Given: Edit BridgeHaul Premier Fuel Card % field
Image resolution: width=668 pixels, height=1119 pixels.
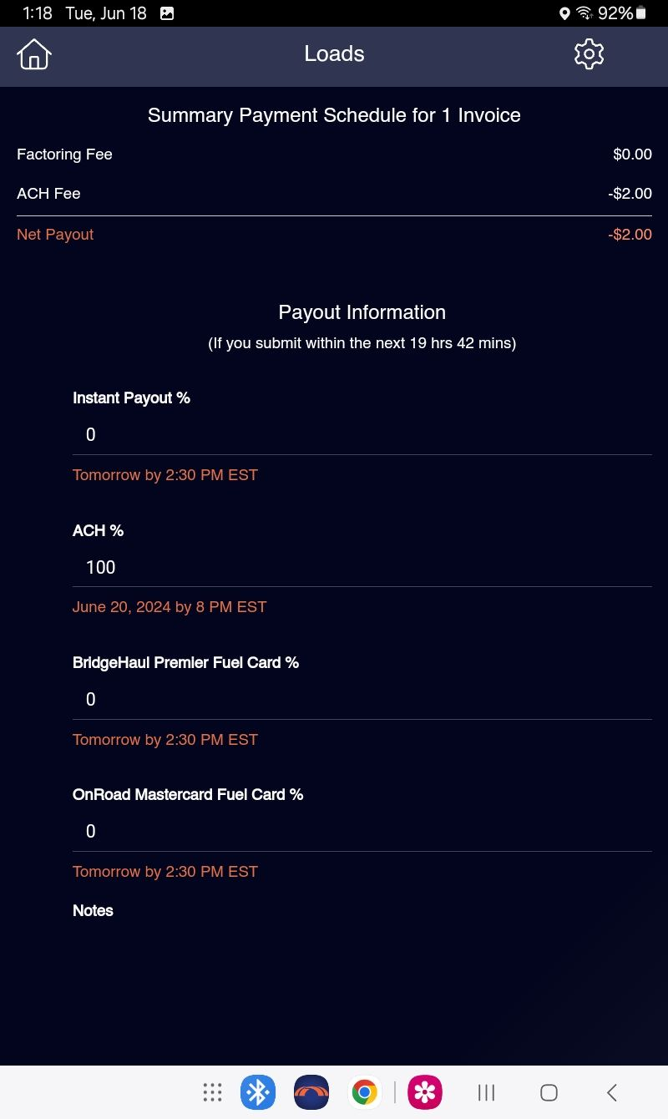Looking at the screenshot, I should click(362, 699).
